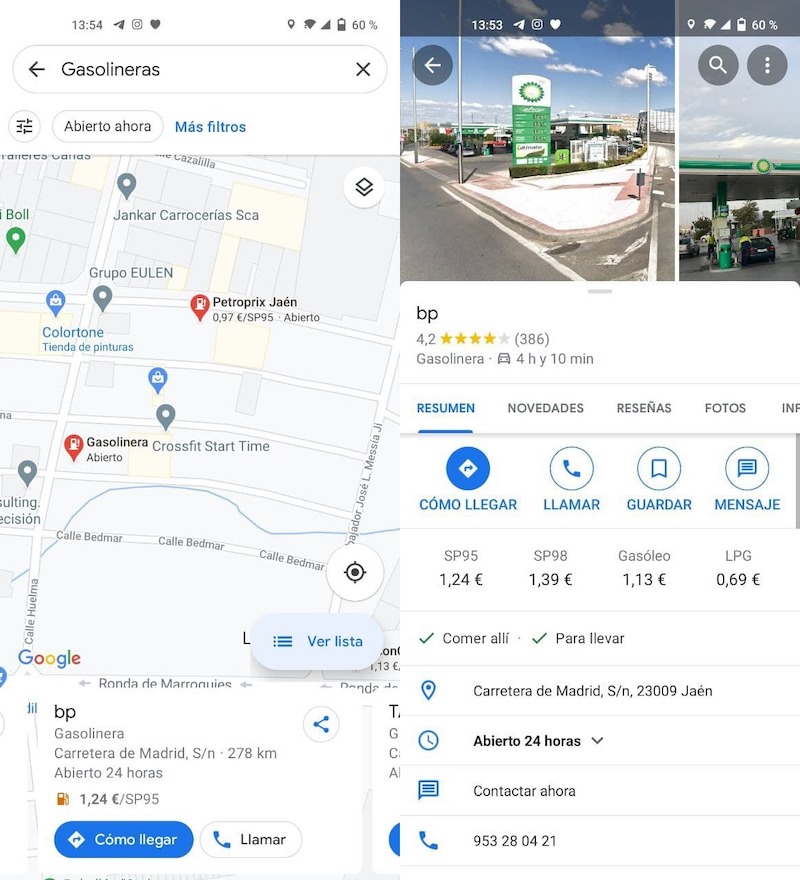
Task: Call 953 28 04 21
Action: (514, 841)
